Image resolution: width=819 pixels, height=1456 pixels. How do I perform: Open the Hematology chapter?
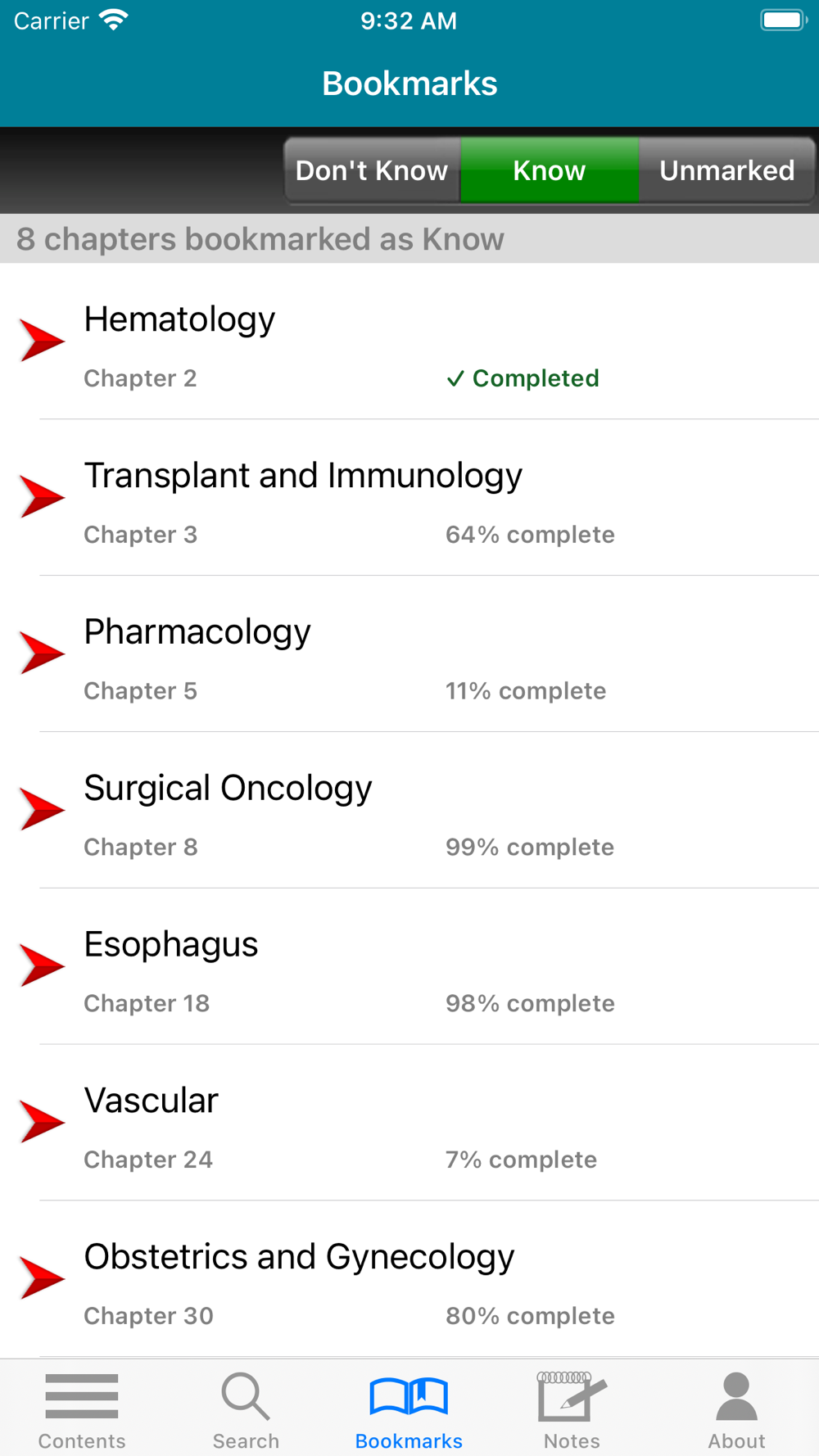point(409,341)
